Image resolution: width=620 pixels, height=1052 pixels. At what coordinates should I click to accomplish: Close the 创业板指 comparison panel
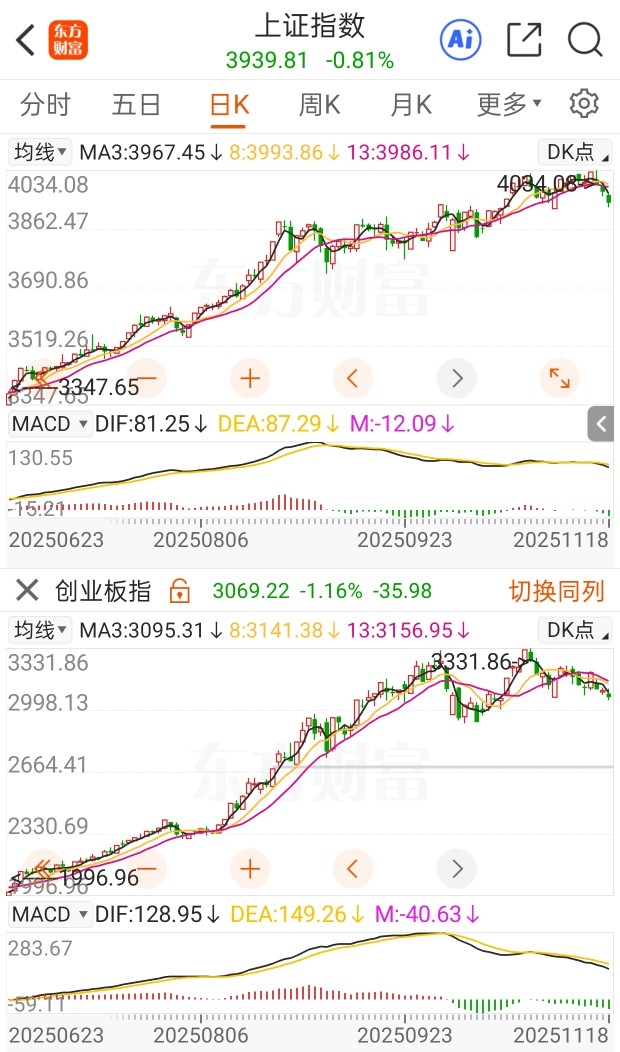click(x=27, y=591)
